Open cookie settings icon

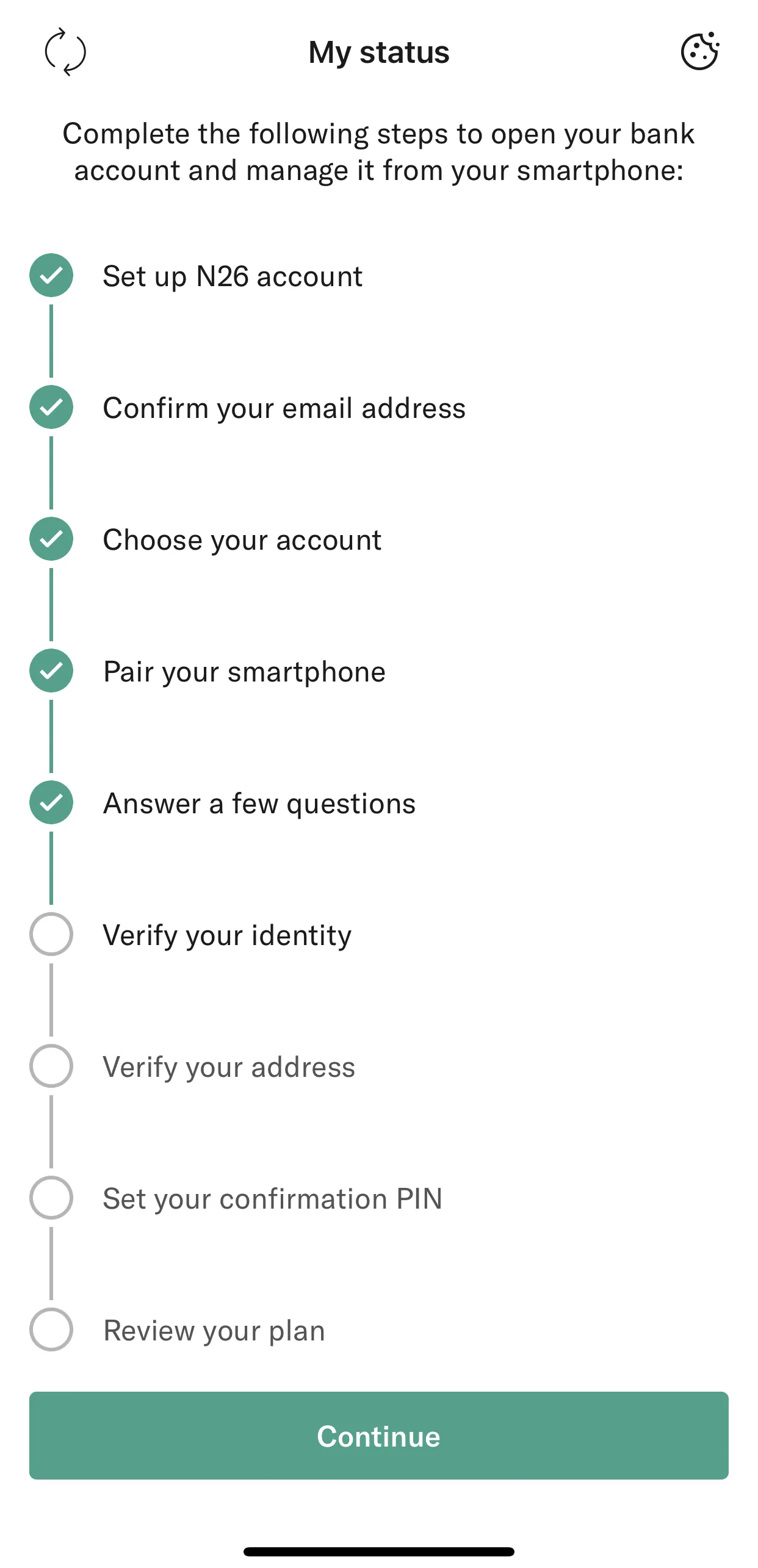(x=700, y=51)
